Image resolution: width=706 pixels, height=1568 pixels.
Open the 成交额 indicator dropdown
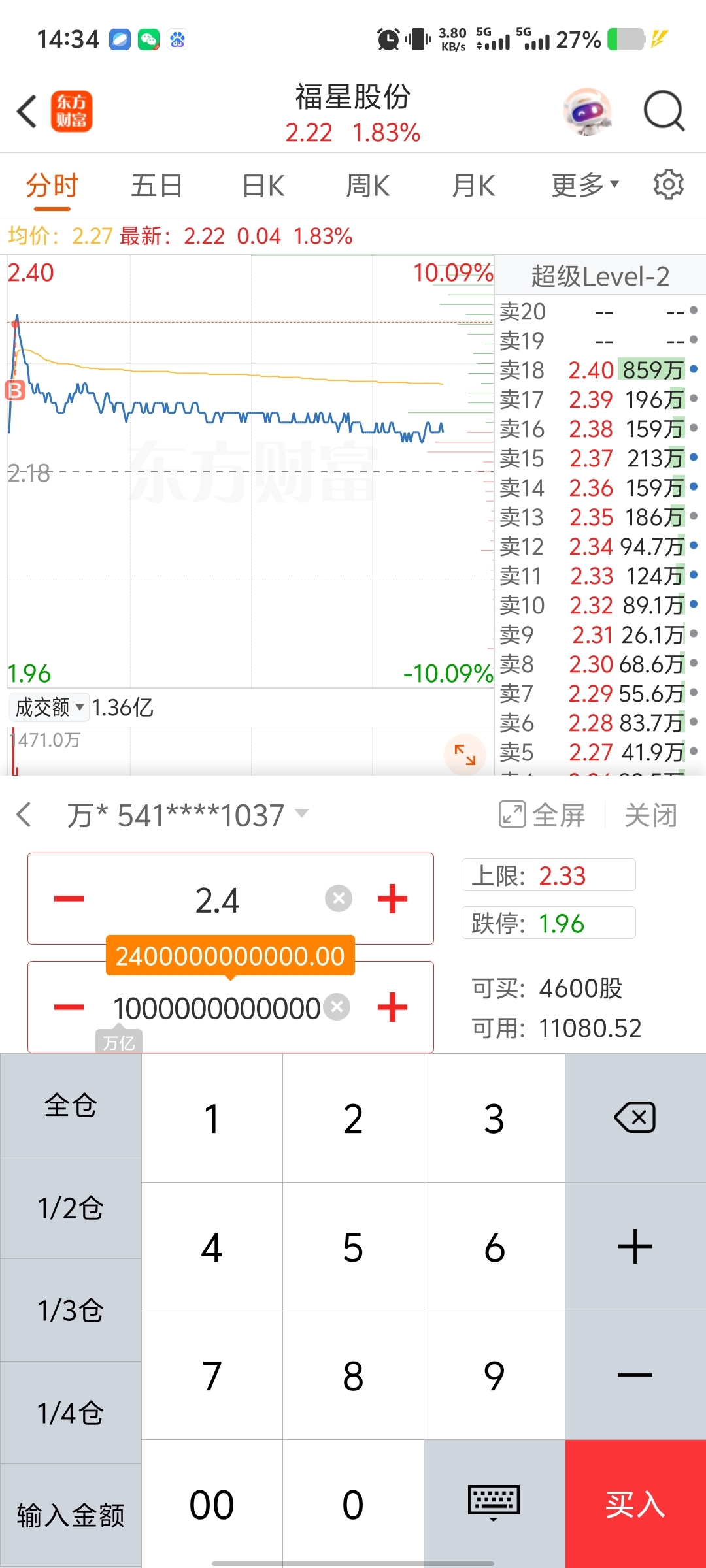(x=50, y=707)
